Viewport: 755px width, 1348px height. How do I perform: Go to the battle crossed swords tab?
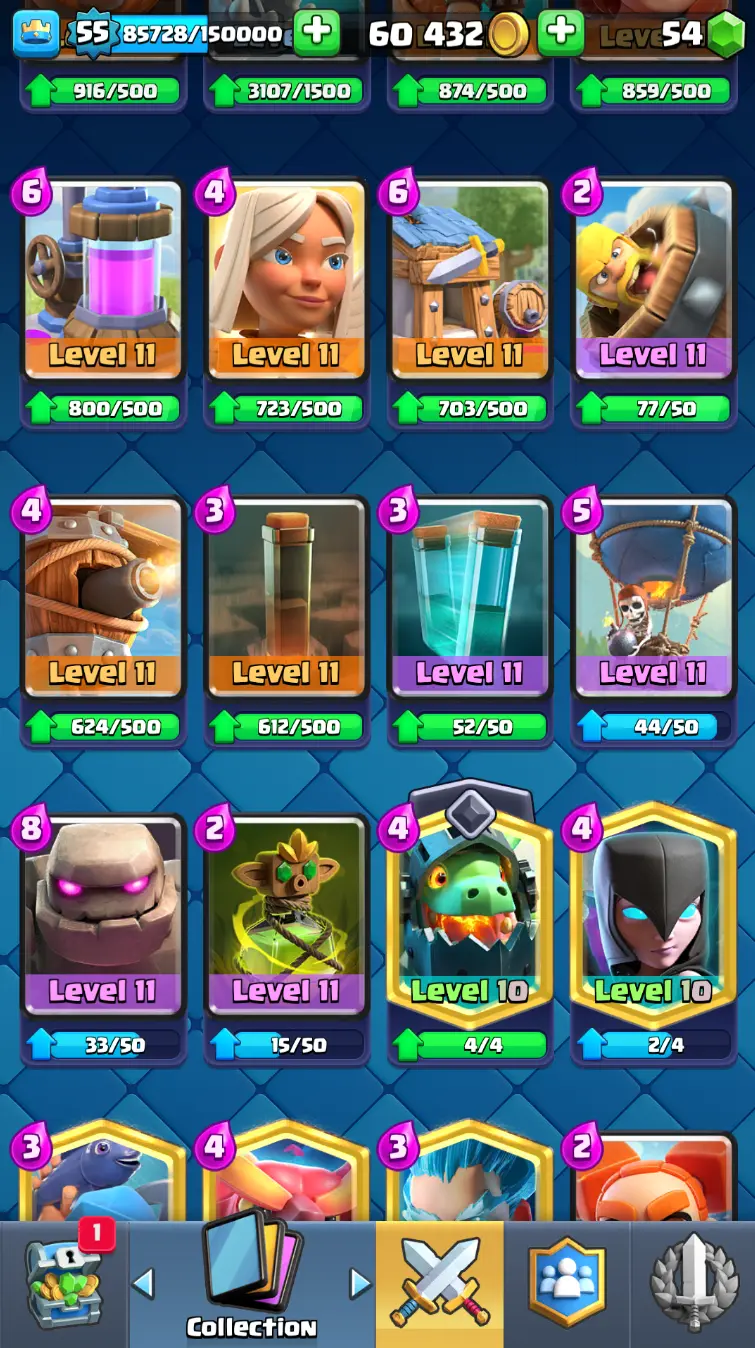pyautogui.click(x=439, y=1285)
